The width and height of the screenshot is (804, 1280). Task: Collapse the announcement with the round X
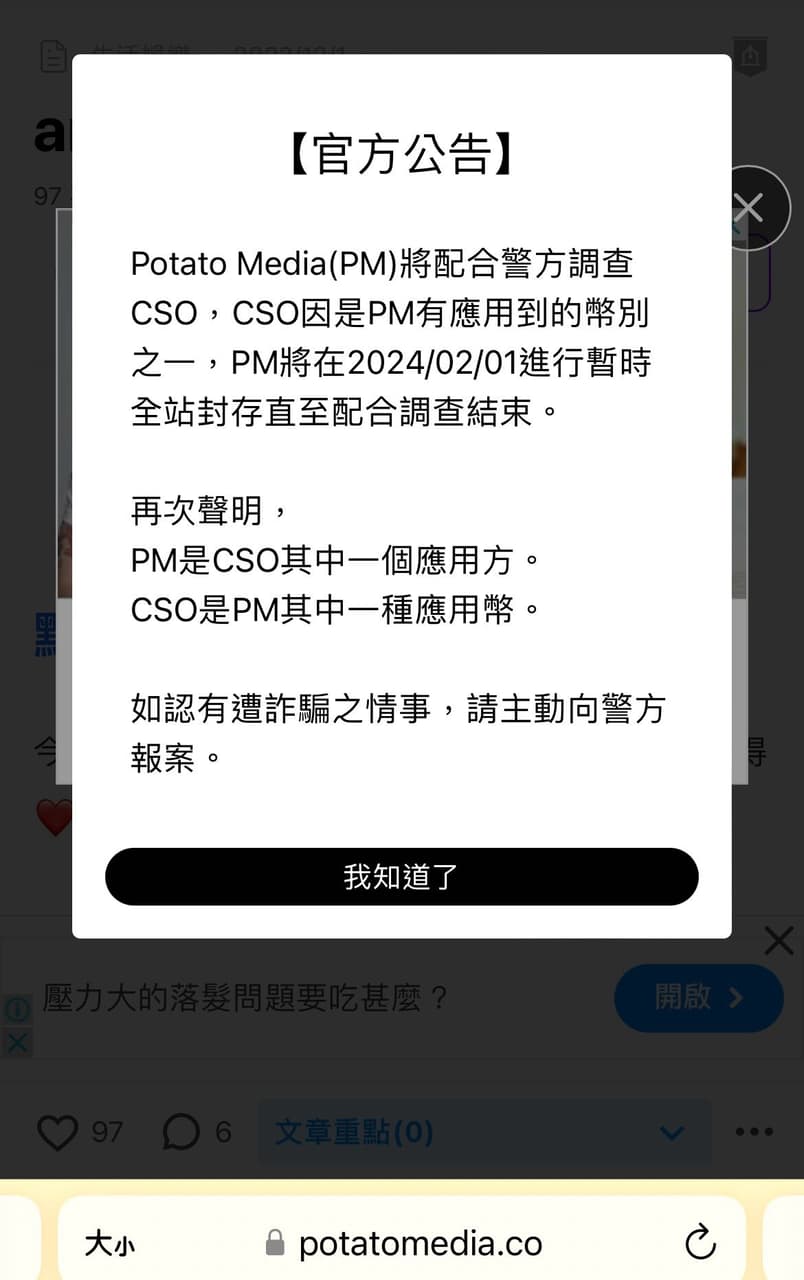click(x=748, y=207)
